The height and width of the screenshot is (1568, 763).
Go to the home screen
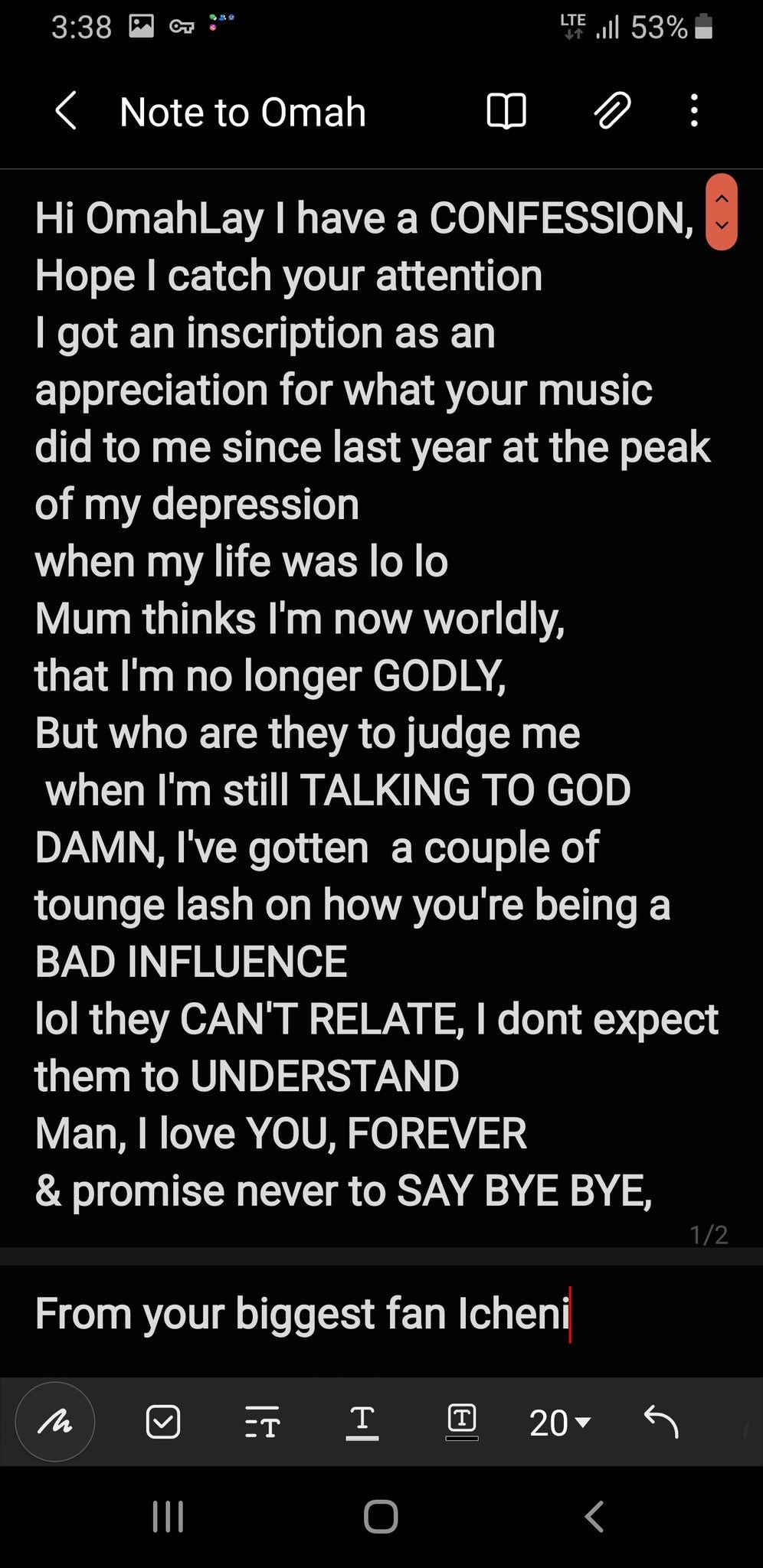click(x=381, y=1517)
